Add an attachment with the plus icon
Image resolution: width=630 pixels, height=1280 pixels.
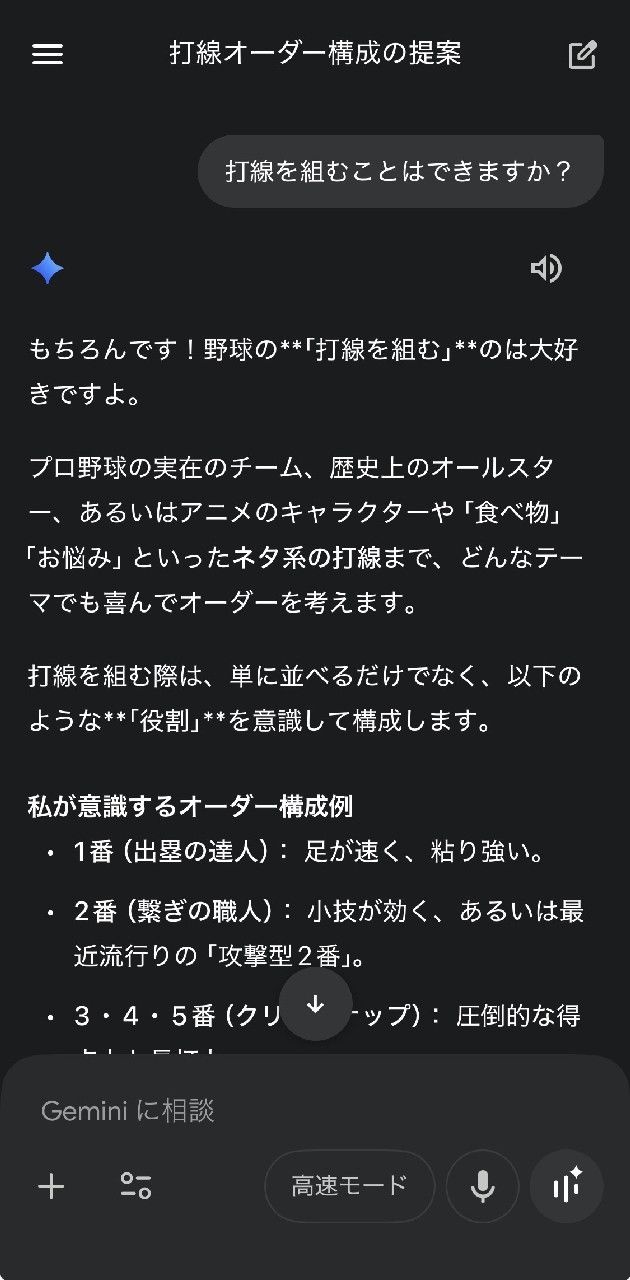[x=51, y=1187]
